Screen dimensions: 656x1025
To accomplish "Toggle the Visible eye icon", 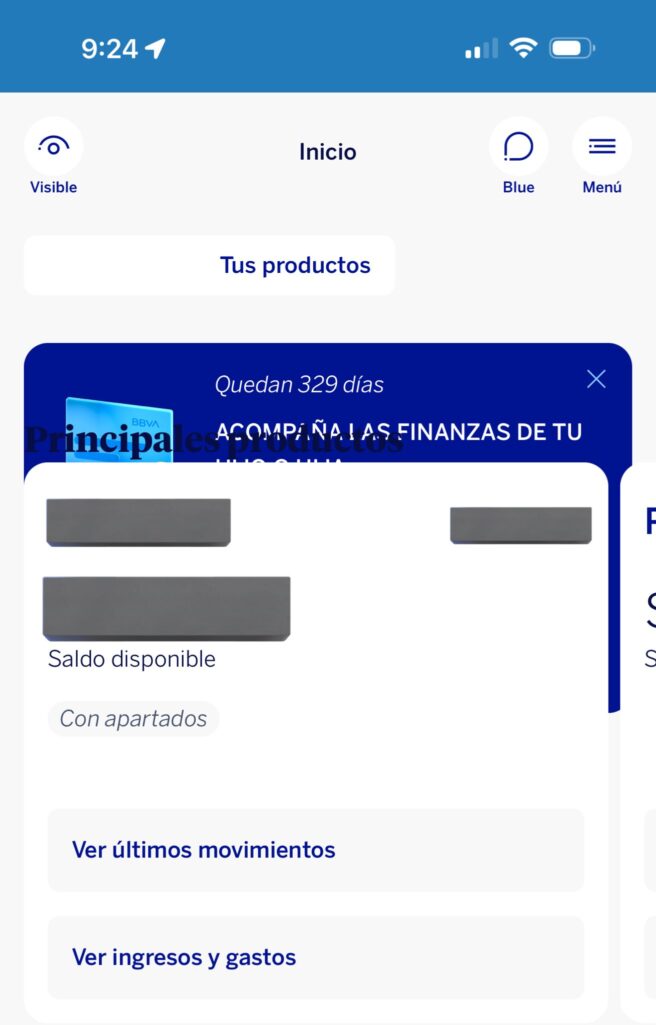I will [x=53, y=148].
